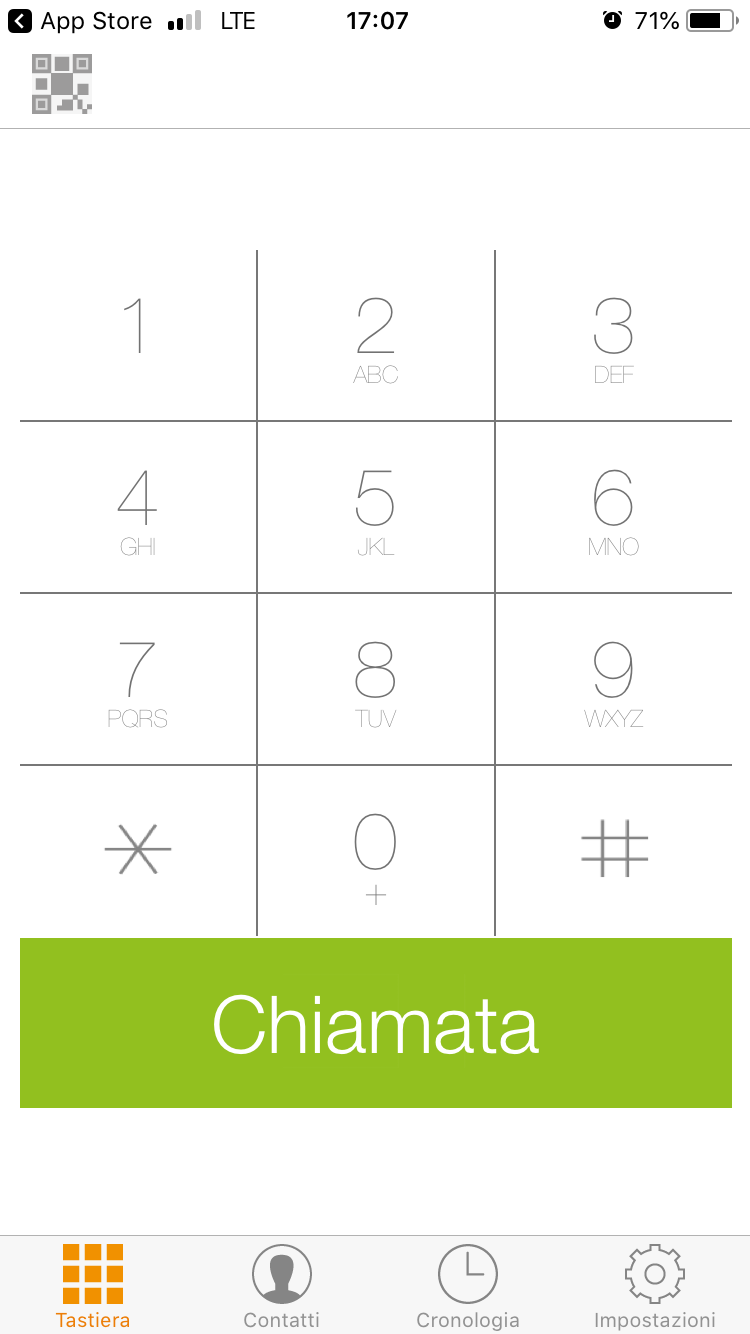Return to App Store via back link
The image size is (750, 1334).
click(80, 20)
